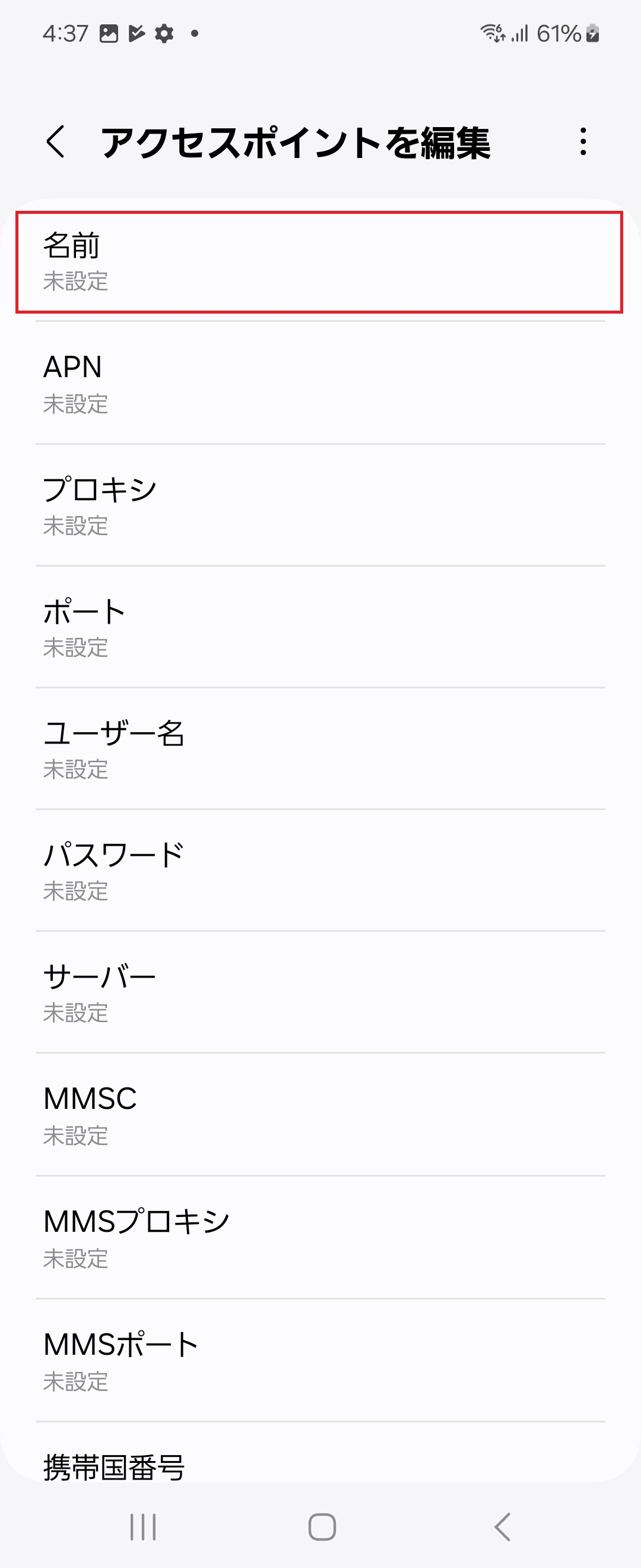This screenshot has width=641, height=1568.
Task: Tap the back arrow beside アクセスポイントを編集
Action: pyautogui.click(x=56, y=142)
